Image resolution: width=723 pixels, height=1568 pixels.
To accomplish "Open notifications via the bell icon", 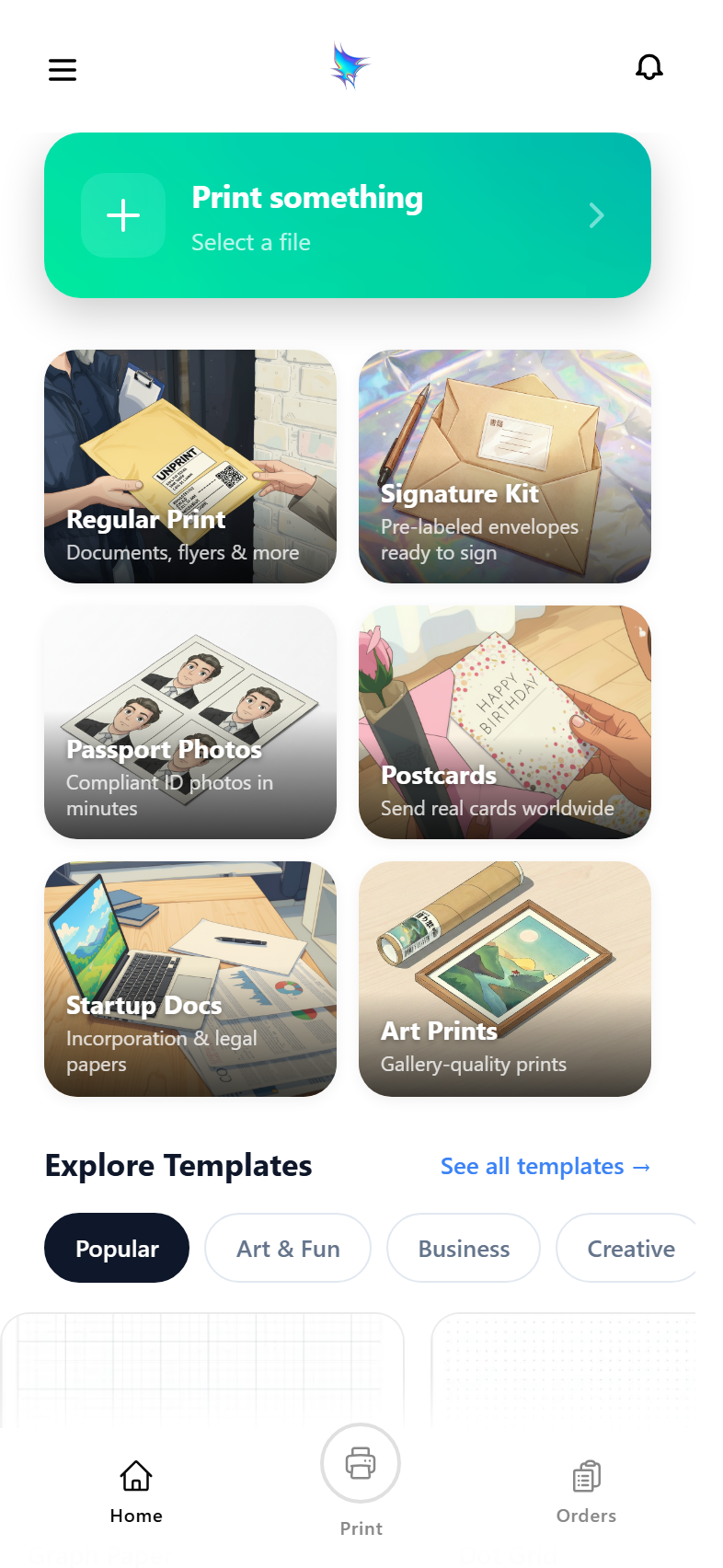I will [x=649, y=67].
